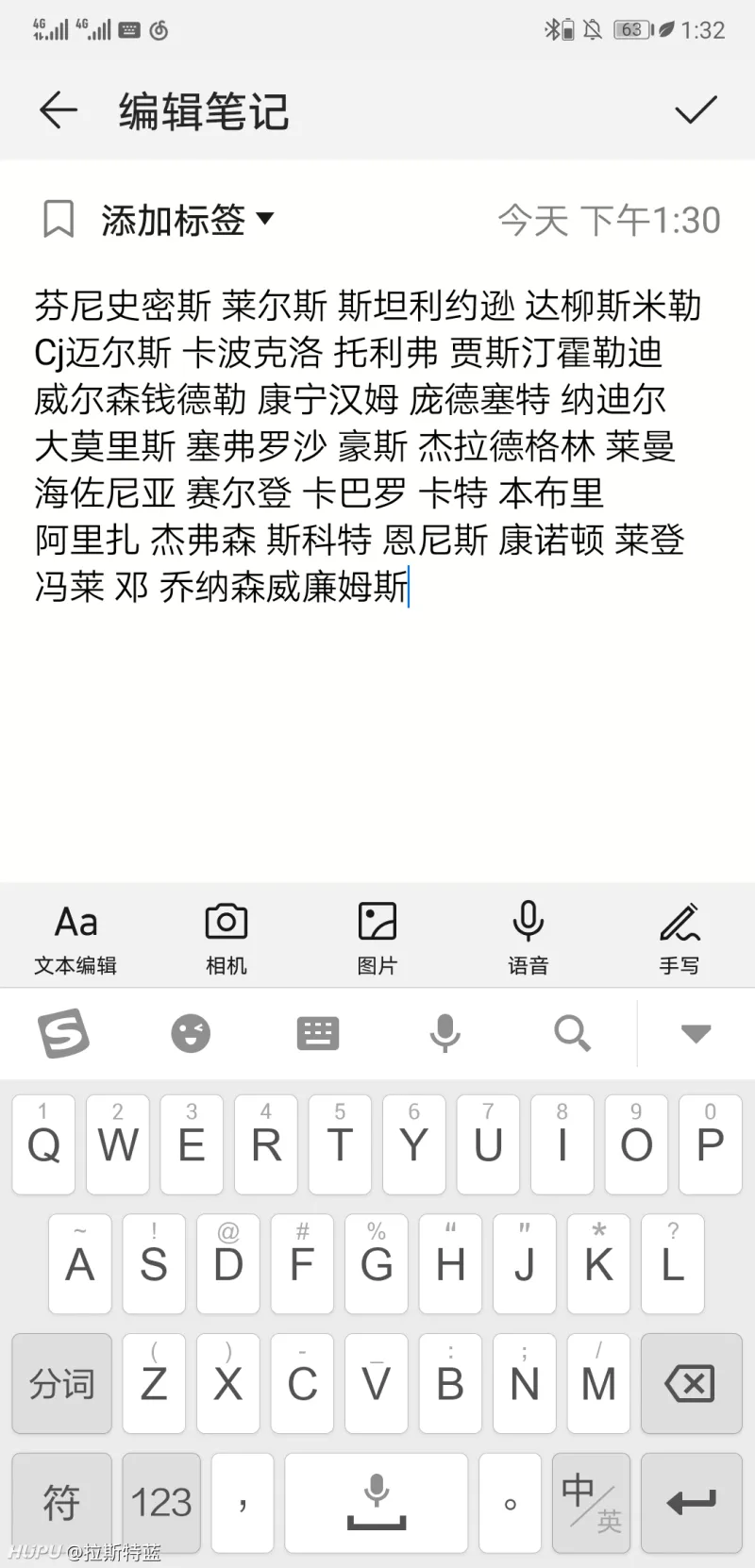Screen dimensions: 755x1568
Task: Collapse the keyboard with the down arrow
Action: [696, 1034]
